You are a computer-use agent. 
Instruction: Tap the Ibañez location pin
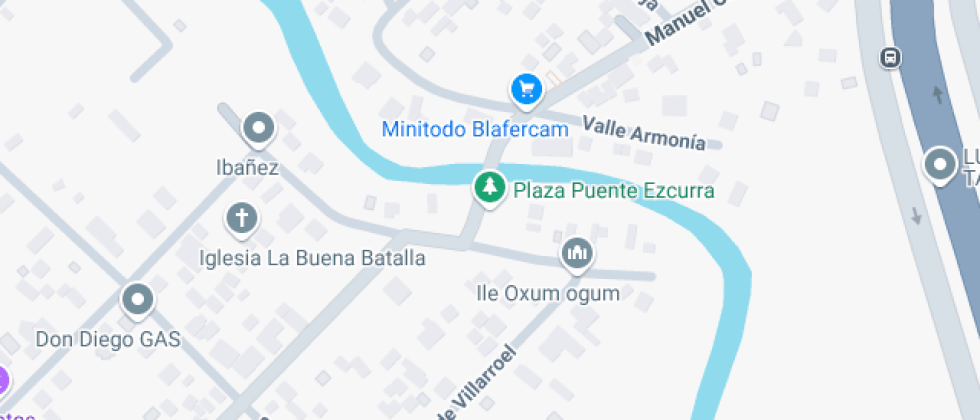coord(259,129)
